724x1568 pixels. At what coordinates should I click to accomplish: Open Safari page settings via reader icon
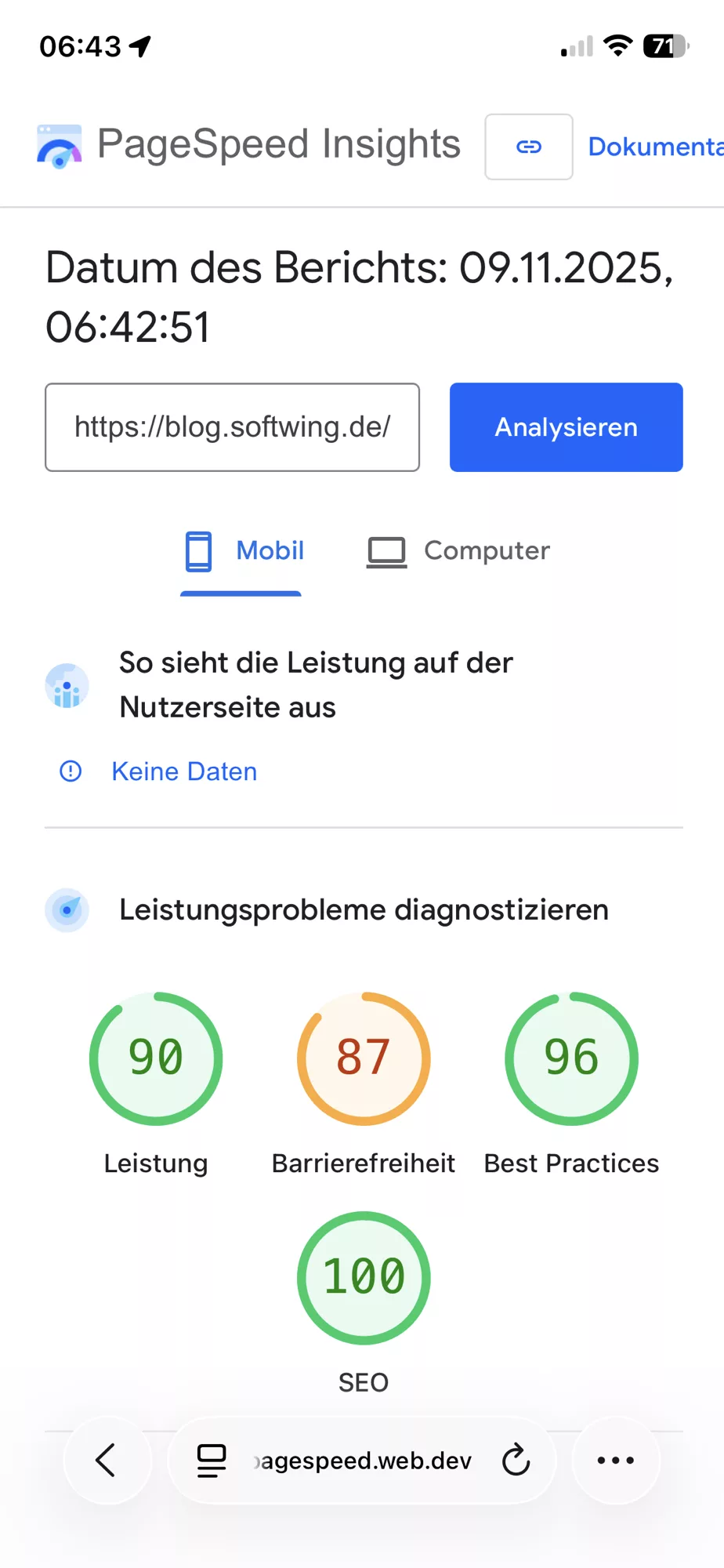coord(210,1460)
